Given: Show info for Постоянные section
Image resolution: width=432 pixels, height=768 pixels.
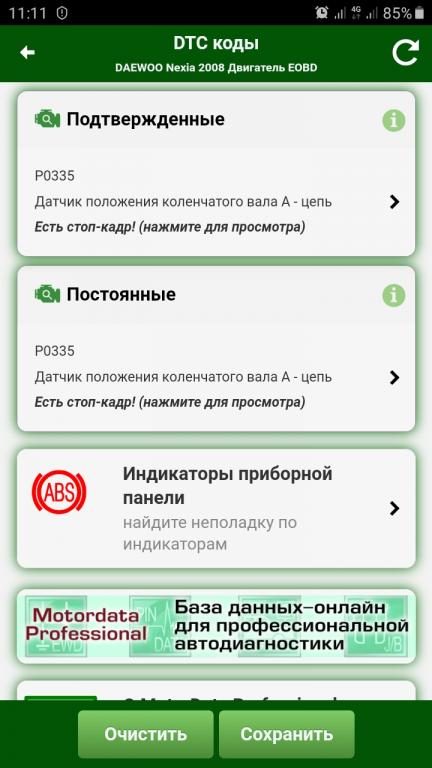Looking at the screenshot, I should 394,295.
